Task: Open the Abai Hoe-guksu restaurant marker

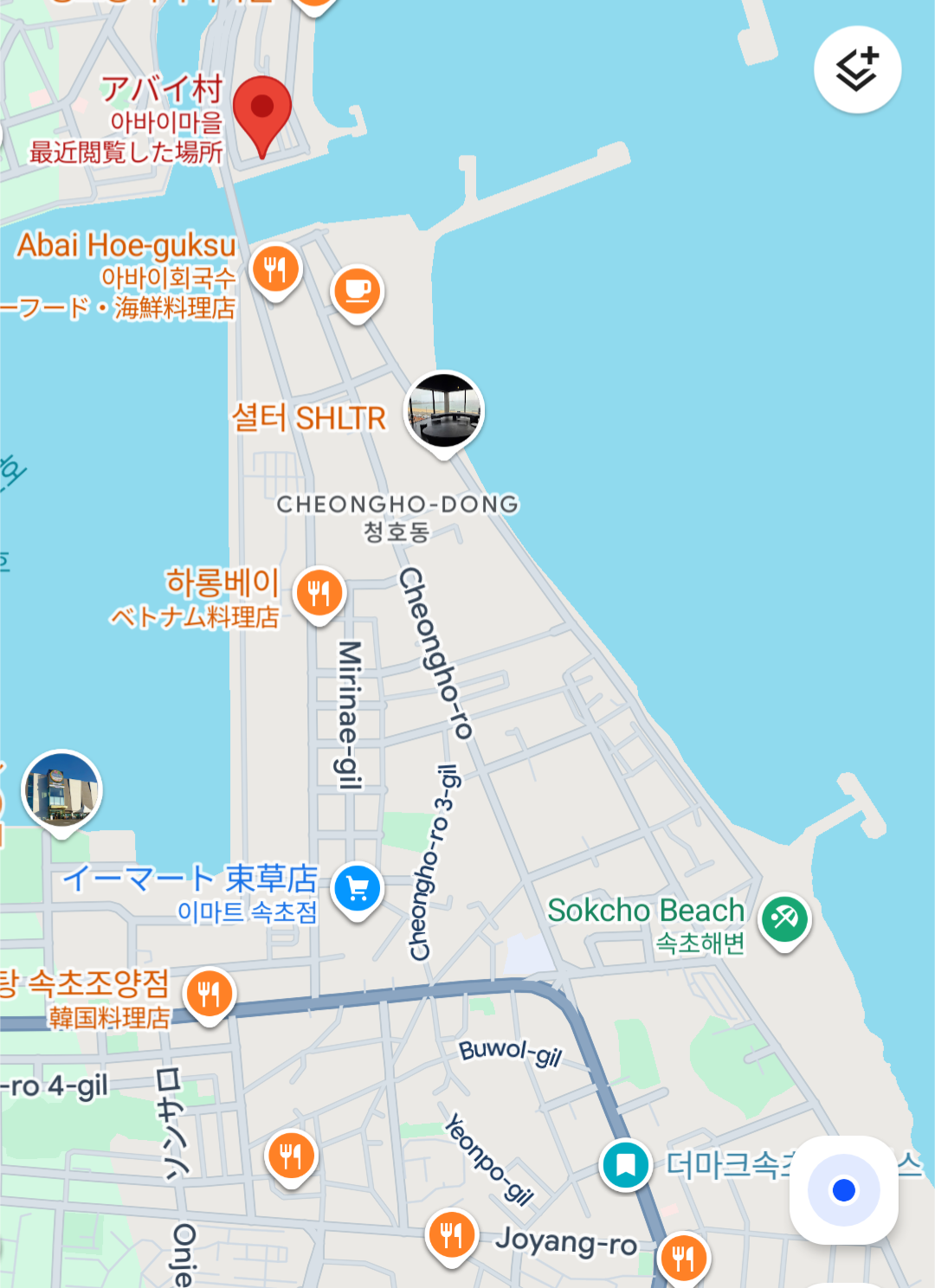Action: [275, 269]
